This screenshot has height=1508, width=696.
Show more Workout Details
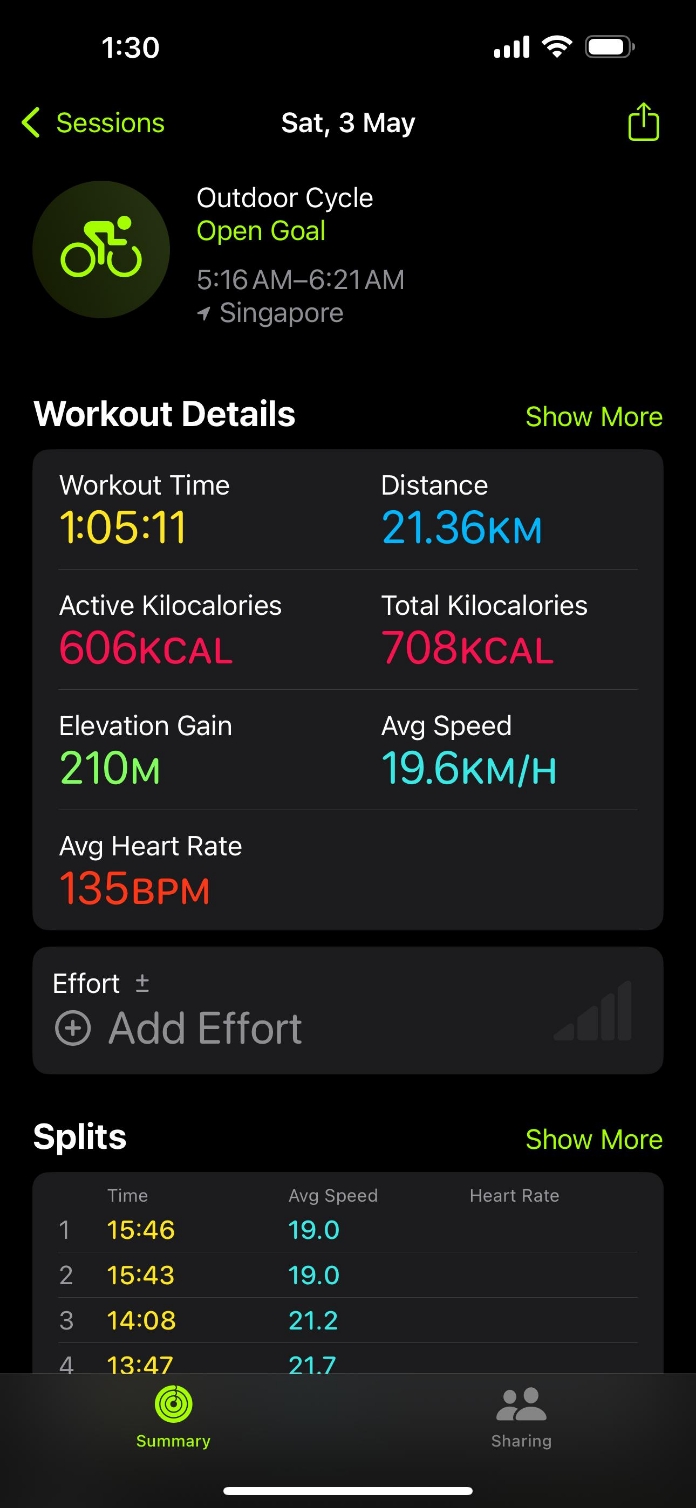594,417
